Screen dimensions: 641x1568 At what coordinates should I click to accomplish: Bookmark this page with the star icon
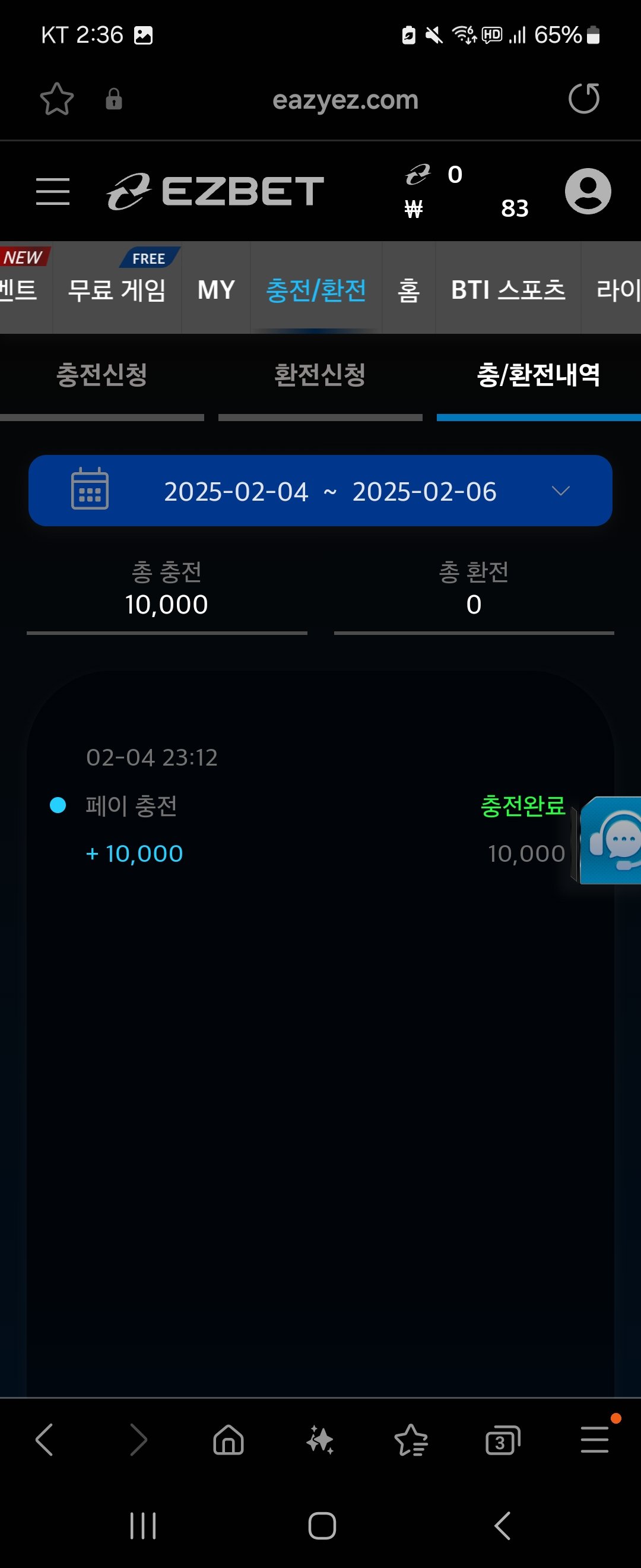[x=56, y=99]
